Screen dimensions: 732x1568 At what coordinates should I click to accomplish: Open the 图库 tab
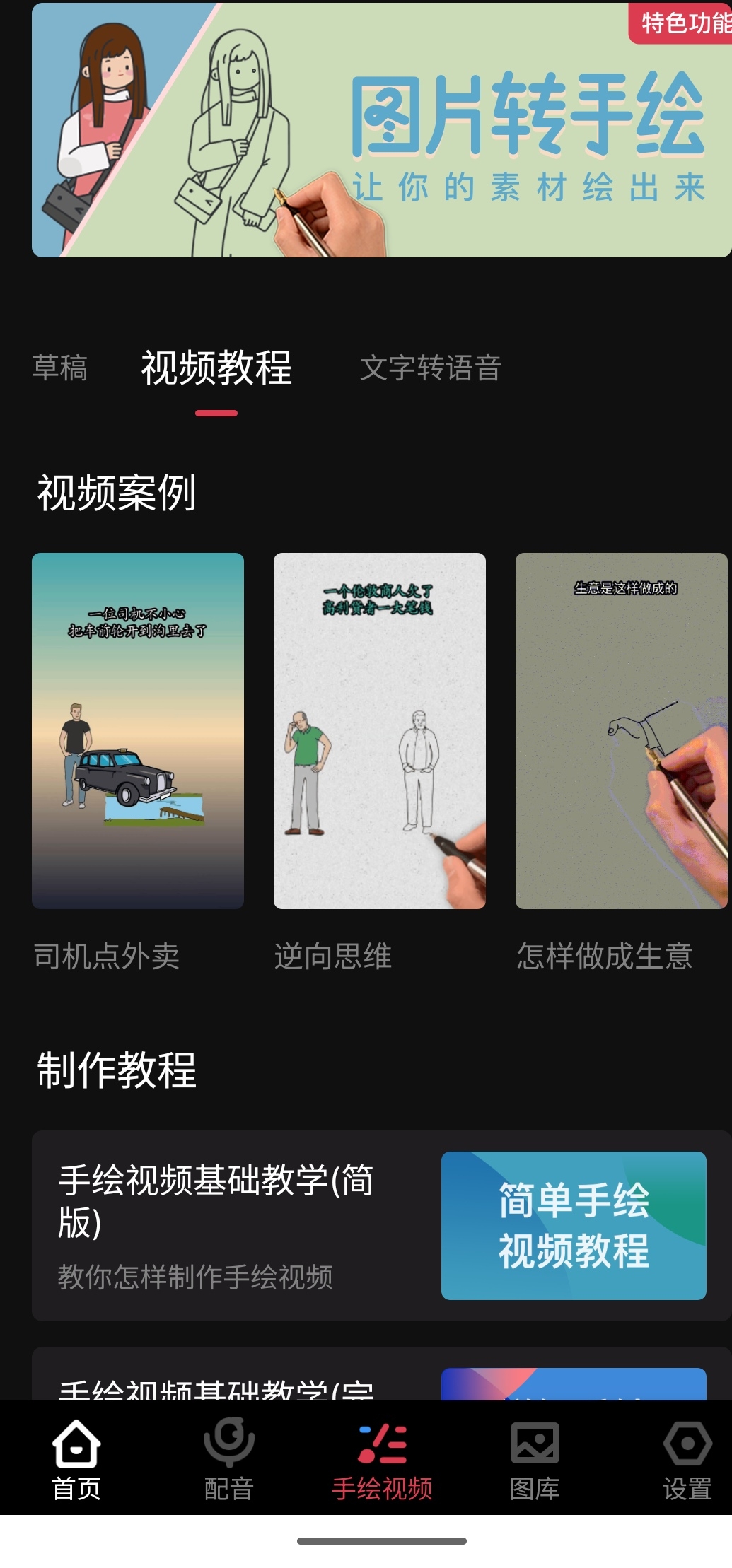(x=535, y=1460)
